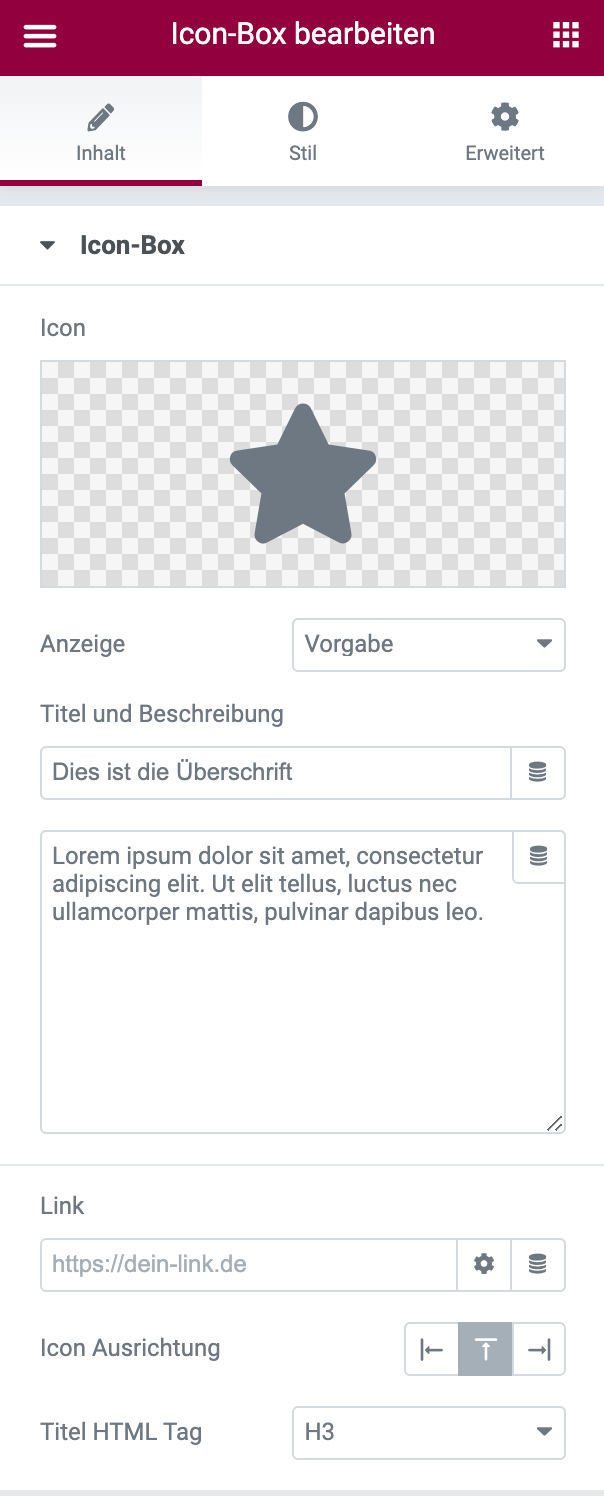Switch to the Stil tab

302,132
